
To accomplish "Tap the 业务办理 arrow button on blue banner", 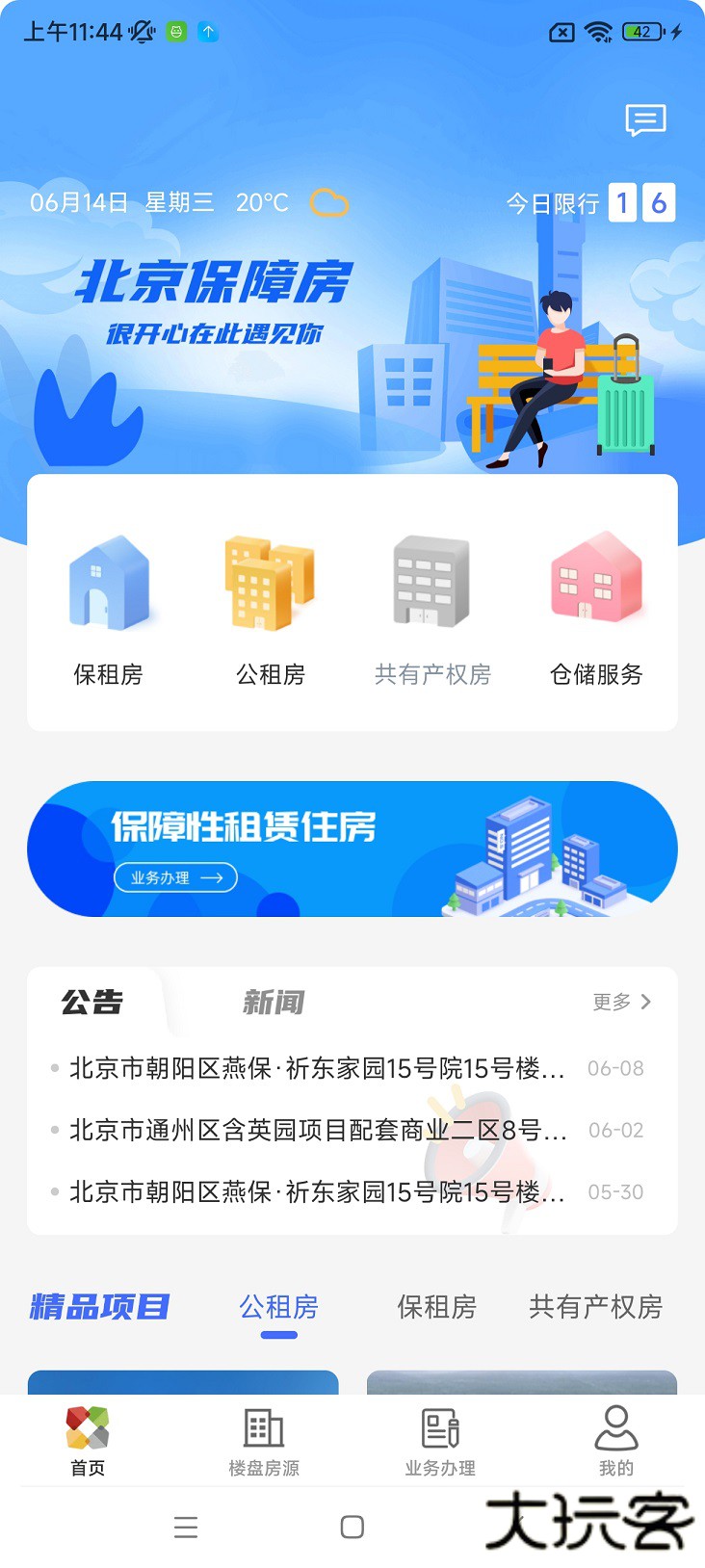I will pos(174,877).
